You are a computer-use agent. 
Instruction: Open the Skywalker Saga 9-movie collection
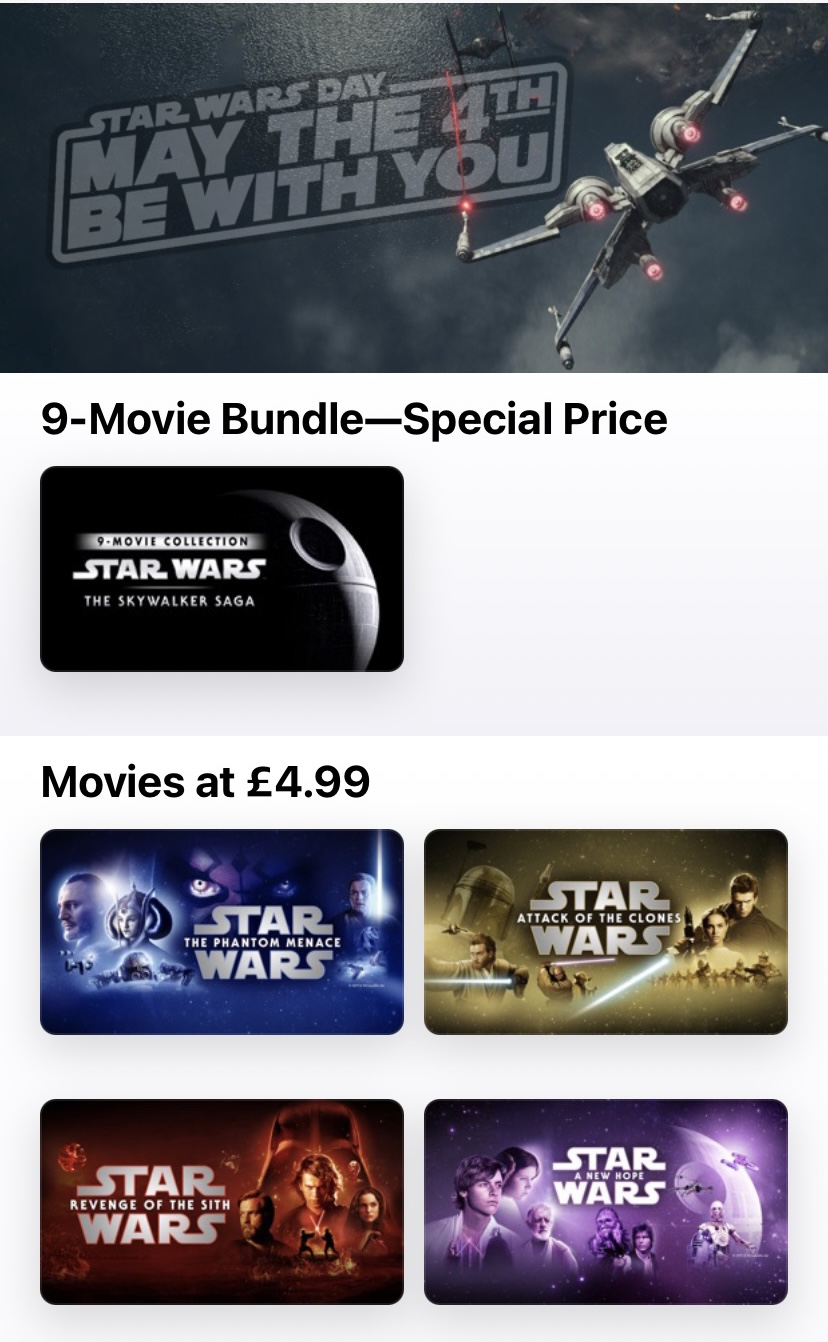(x=222, y=569)
